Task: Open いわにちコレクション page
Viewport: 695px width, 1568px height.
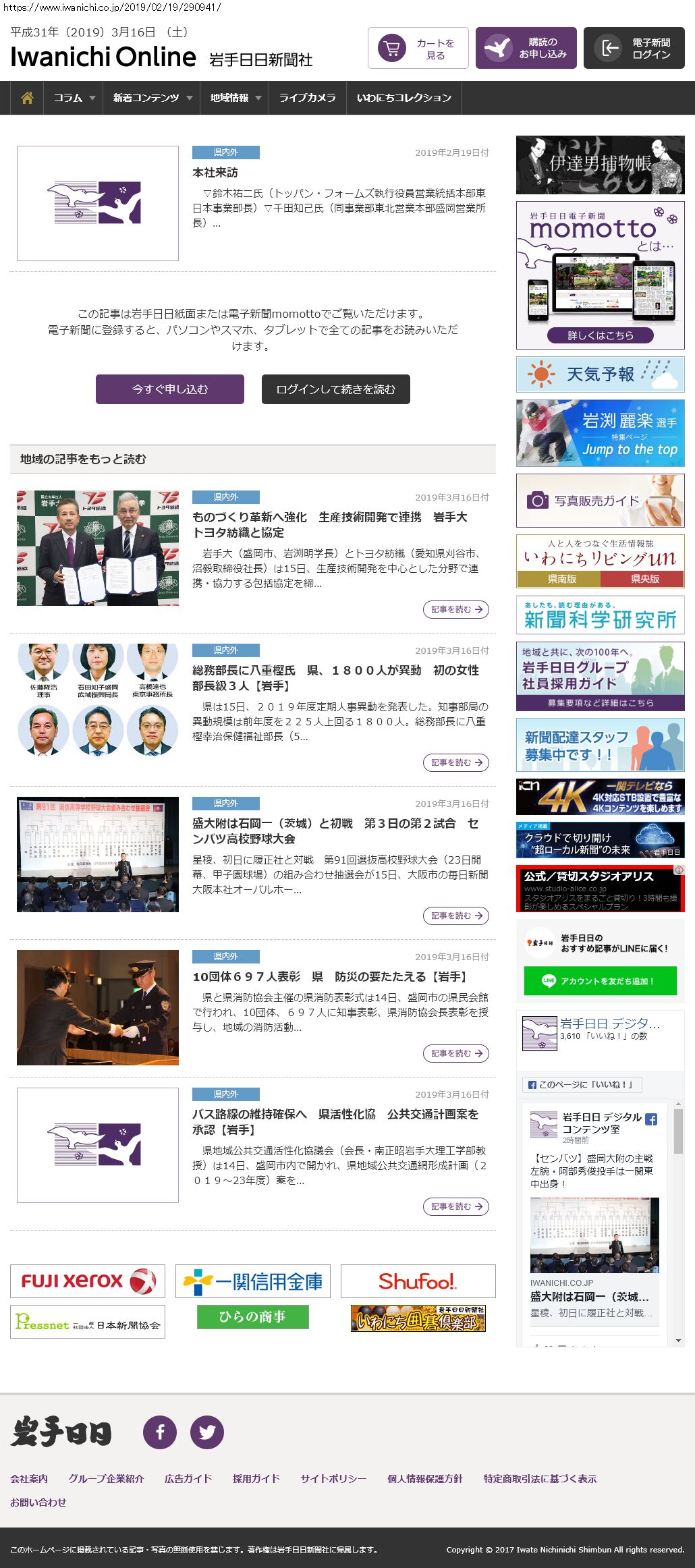Action: (x=404, y=98)
